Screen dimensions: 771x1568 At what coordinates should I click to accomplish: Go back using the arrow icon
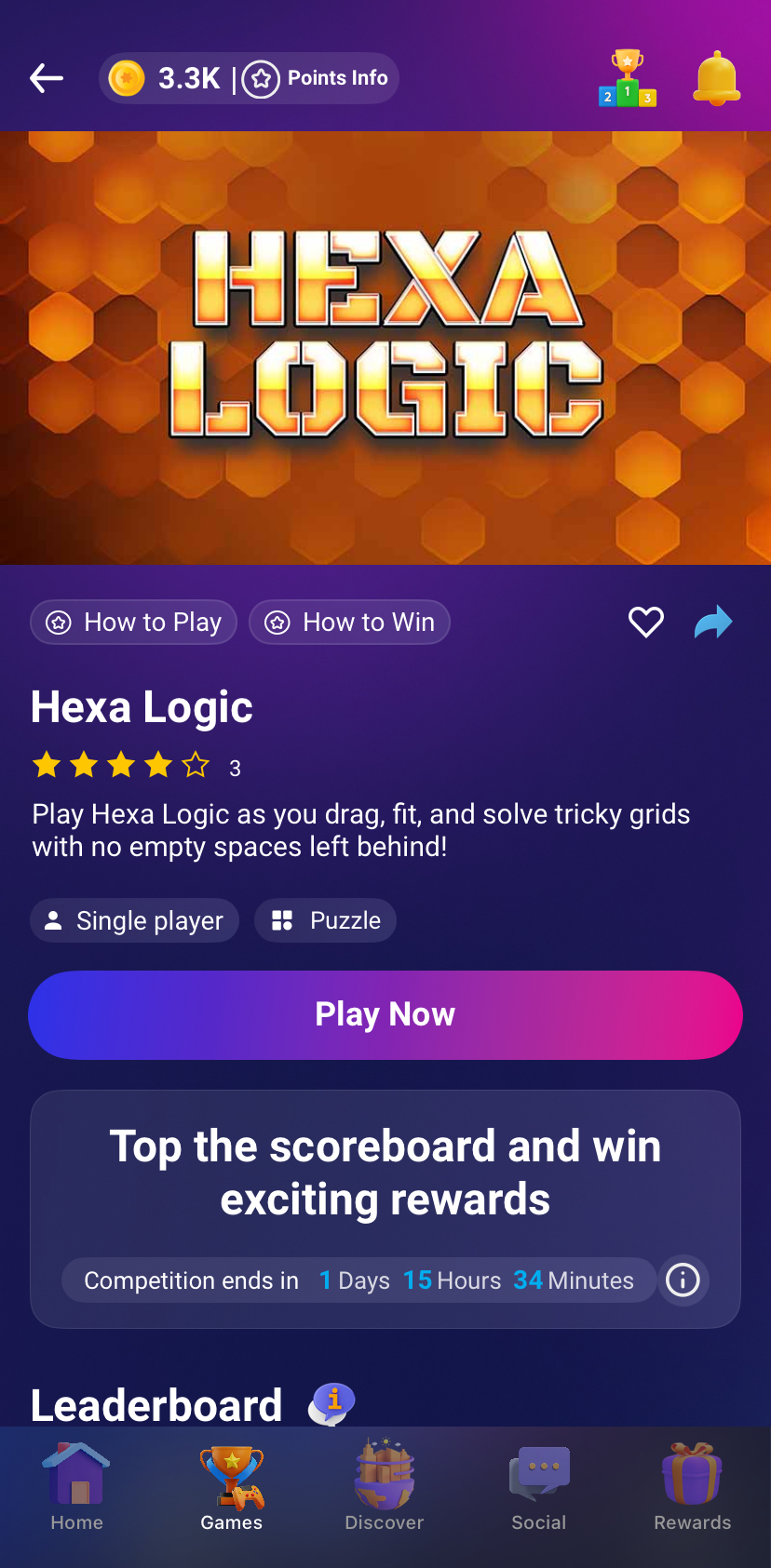tap(47, 78)
